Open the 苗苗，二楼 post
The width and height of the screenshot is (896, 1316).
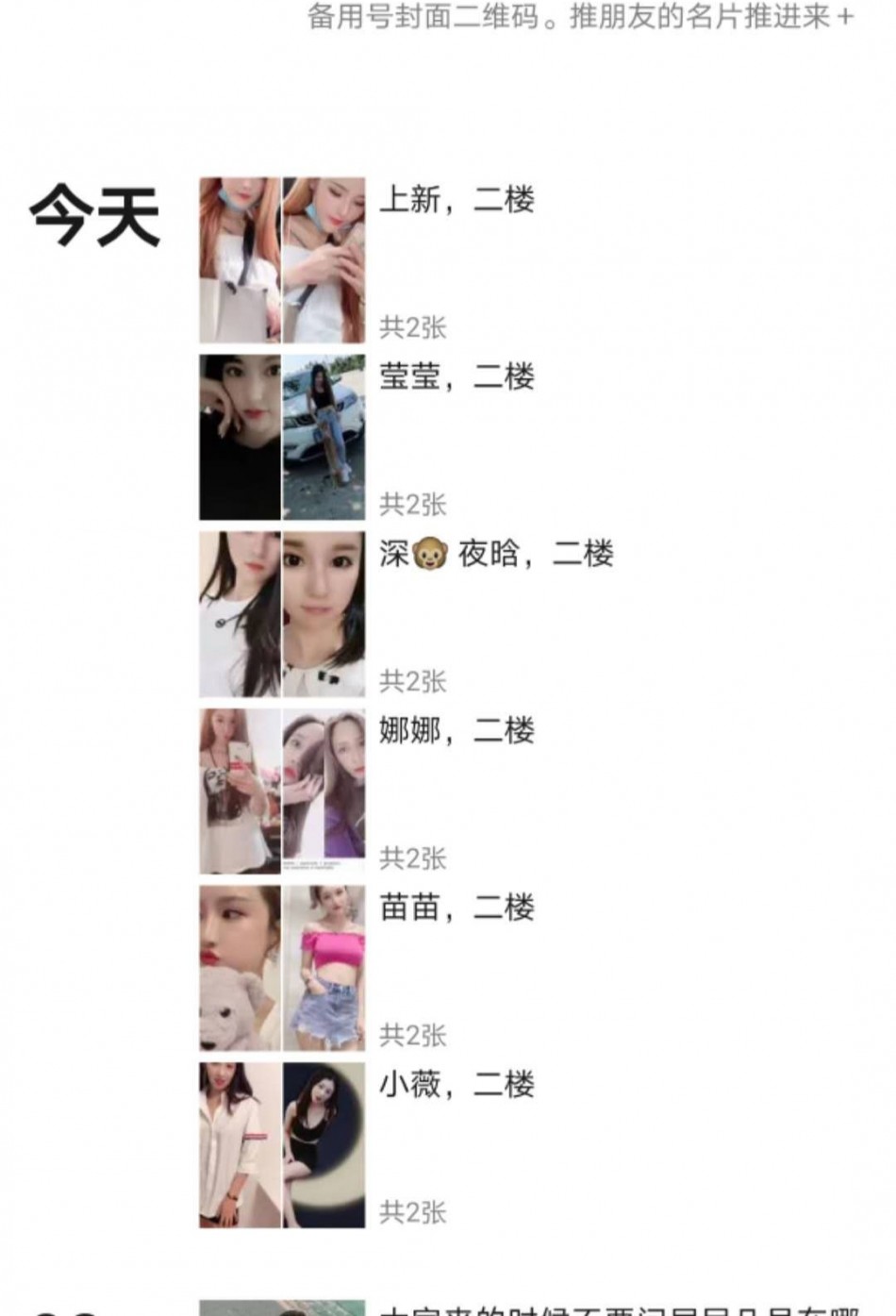click(456, 908)
